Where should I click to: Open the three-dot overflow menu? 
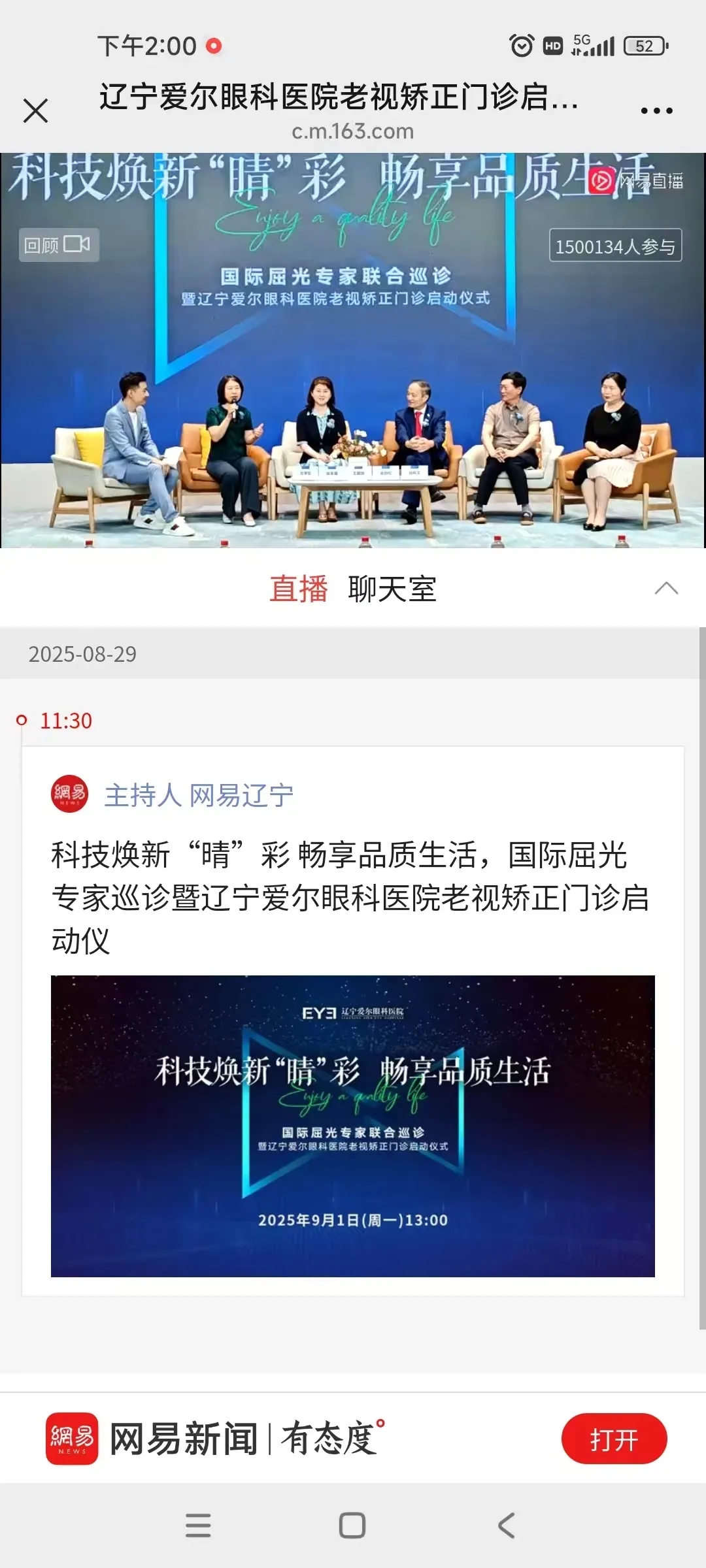[656, 111]
